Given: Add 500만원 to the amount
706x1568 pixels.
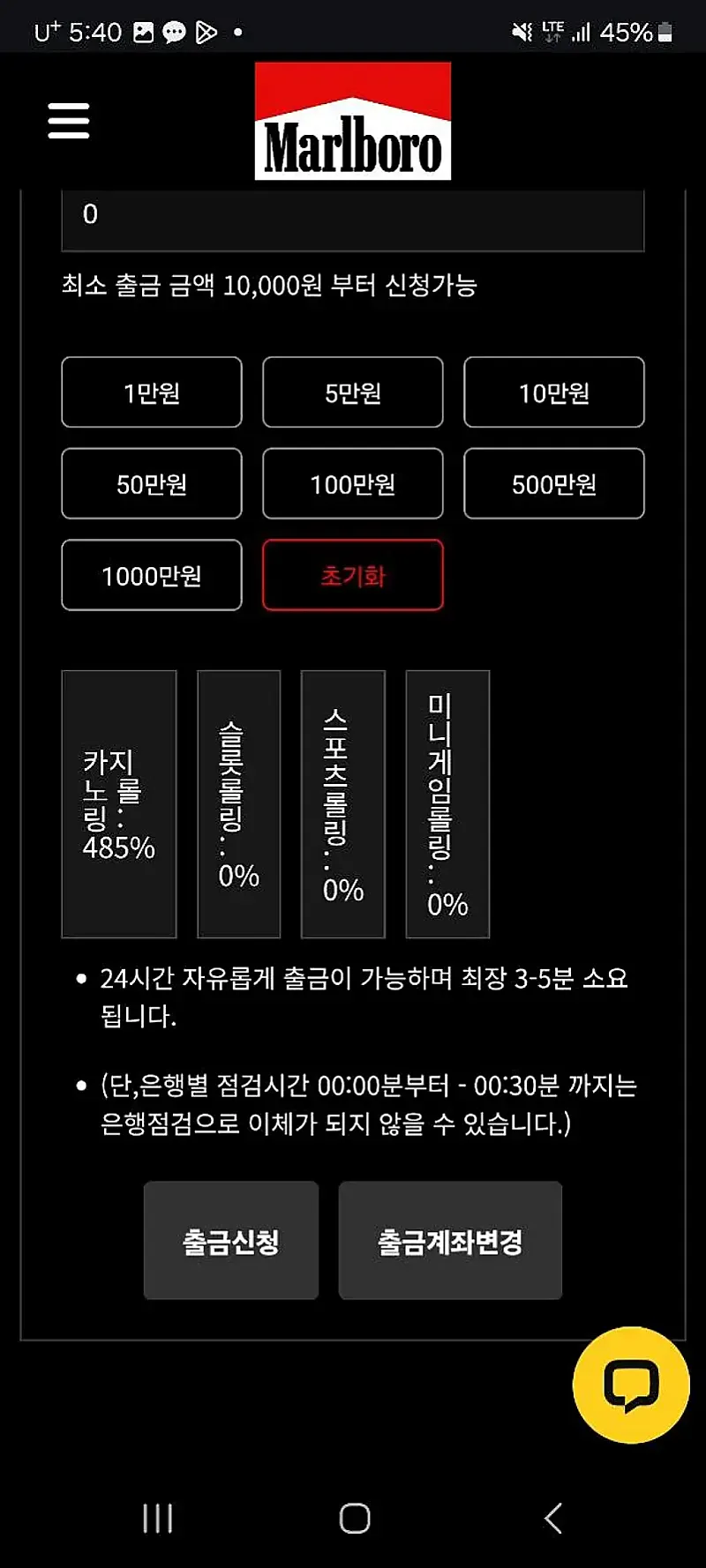Looking at the screenshot, I should click(x=554, y=484).
